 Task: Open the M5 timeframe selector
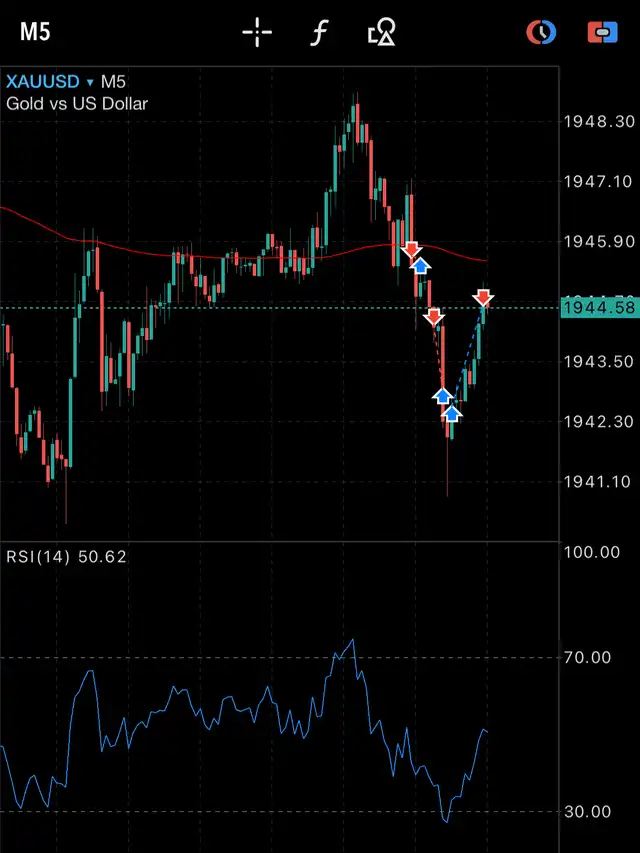pyautogui.click(x=35, y=32)
